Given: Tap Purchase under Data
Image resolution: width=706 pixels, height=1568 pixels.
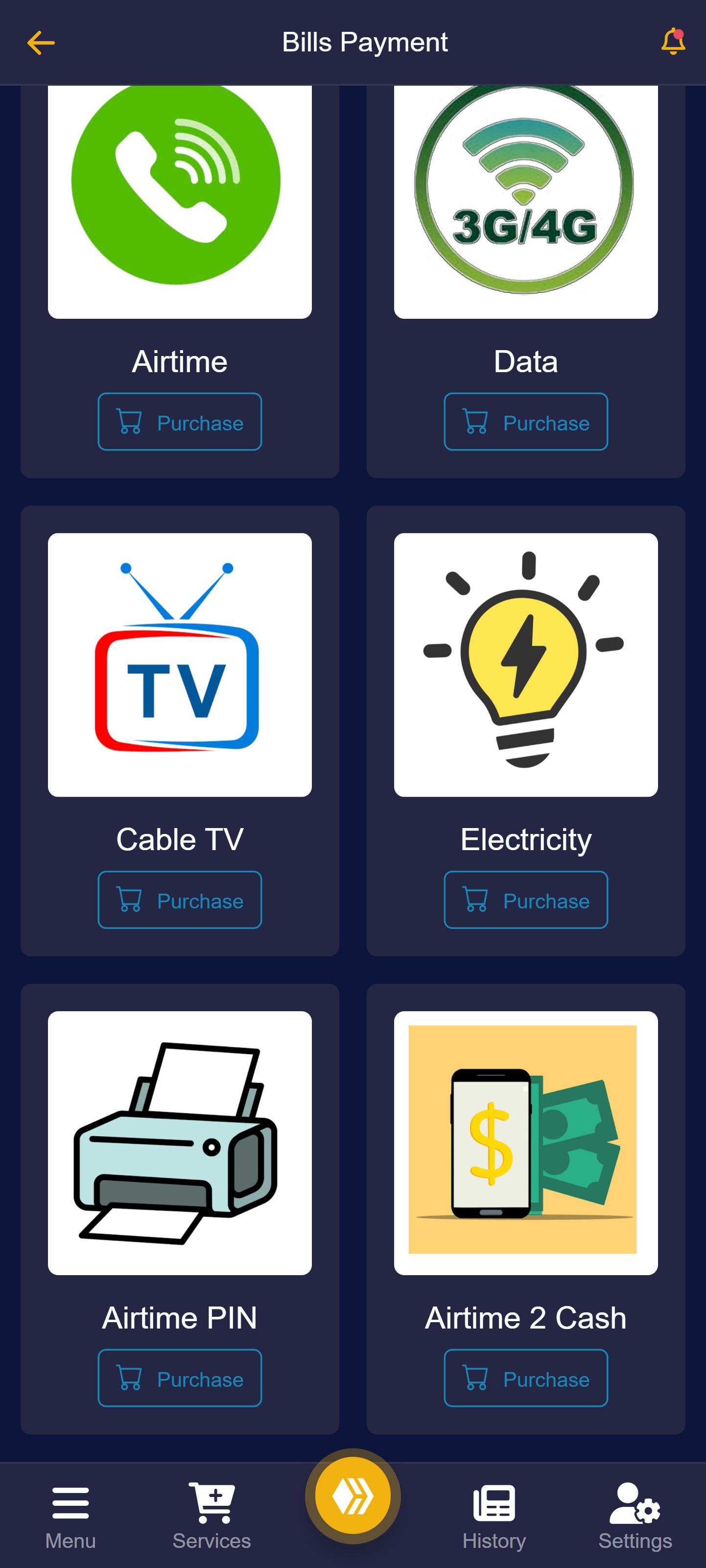Looking at the screenshot, I should 525,422.
